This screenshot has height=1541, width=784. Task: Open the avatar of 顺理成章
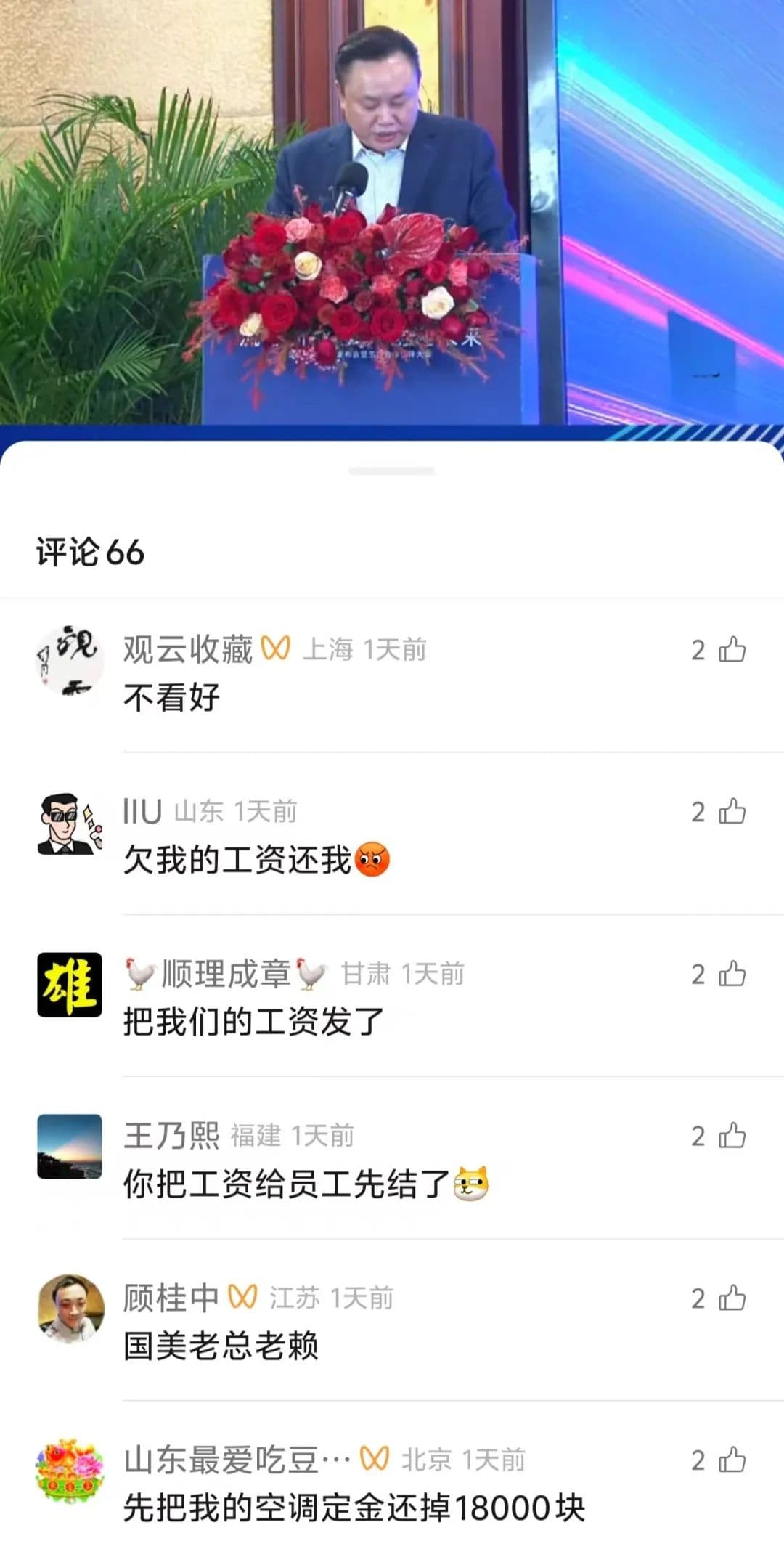point(70,985)
